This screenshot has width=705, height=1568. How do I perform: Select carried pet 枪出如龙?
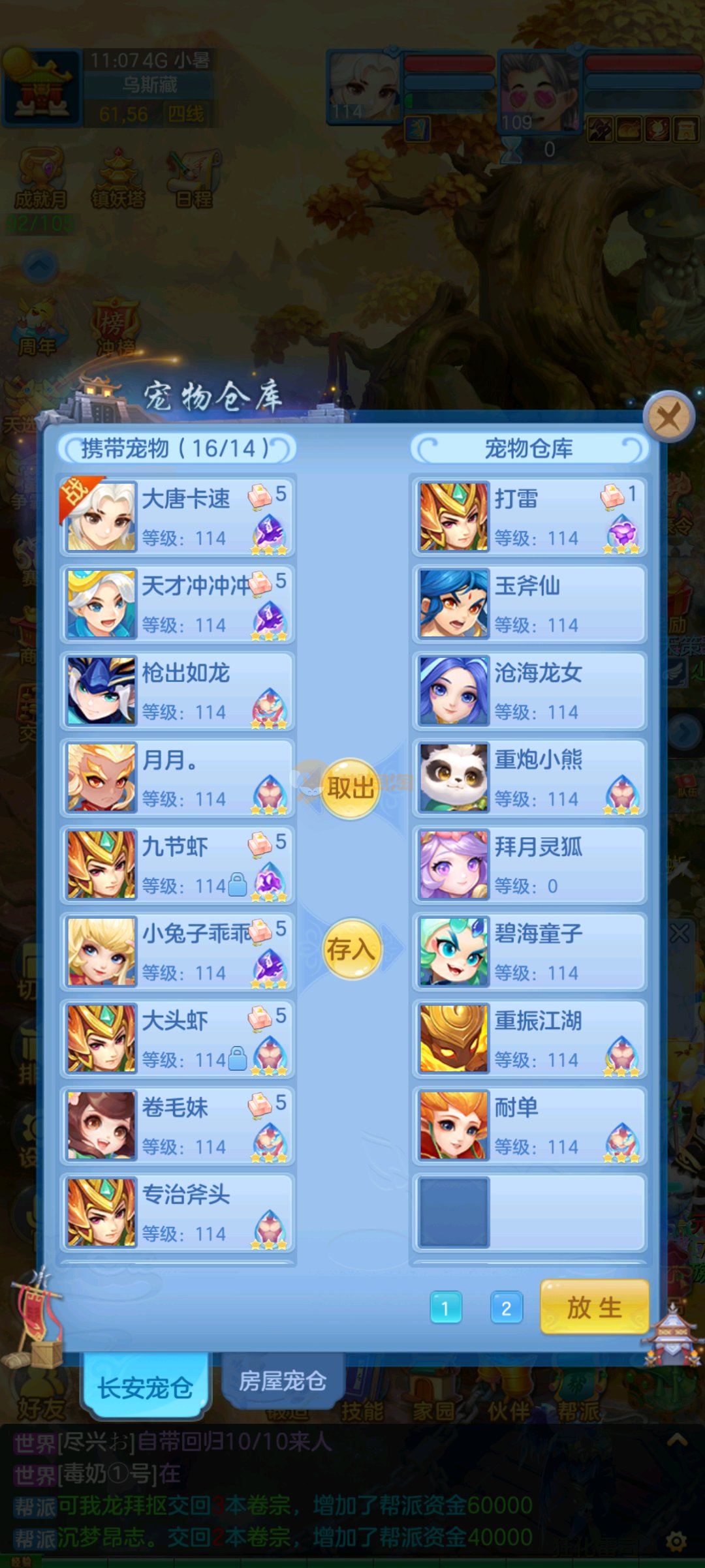pyautogui.click(x=178, y=690)
